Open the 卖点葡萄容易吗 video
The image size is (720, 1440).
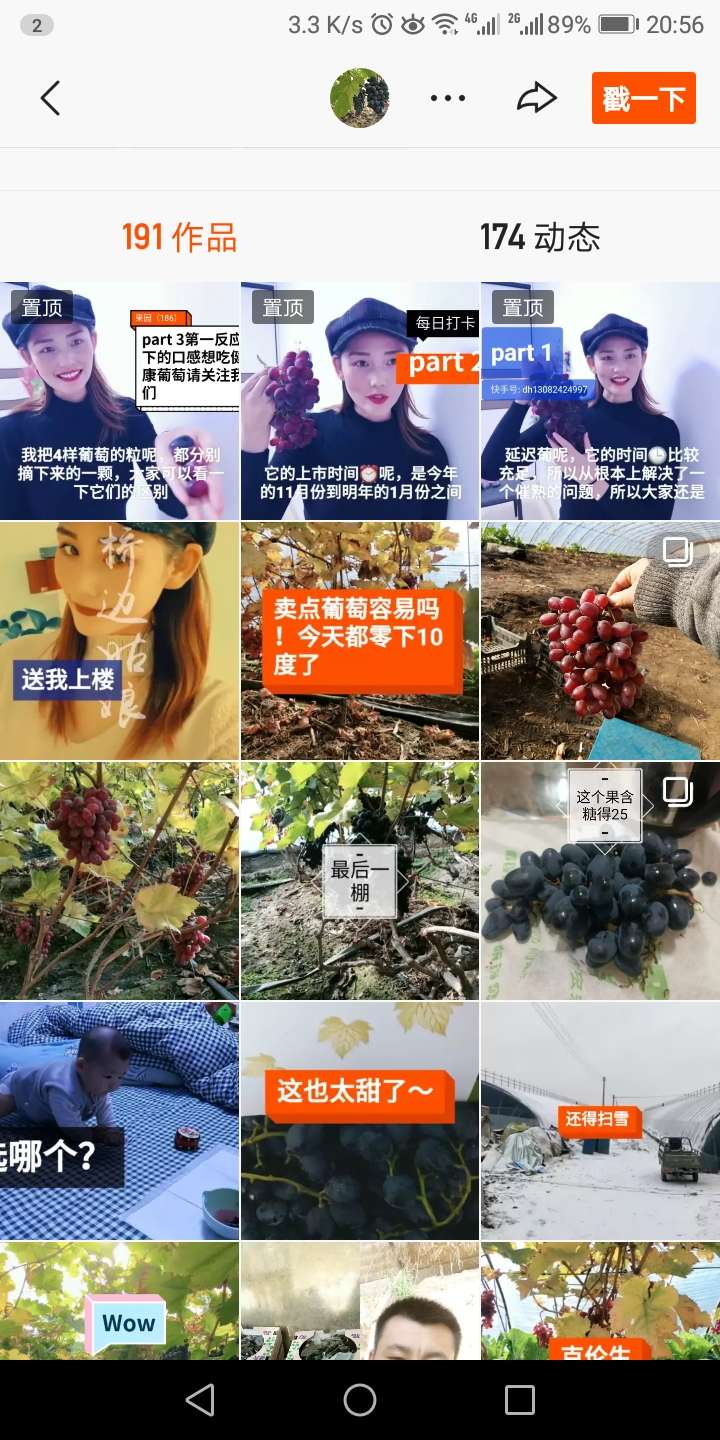360,641
